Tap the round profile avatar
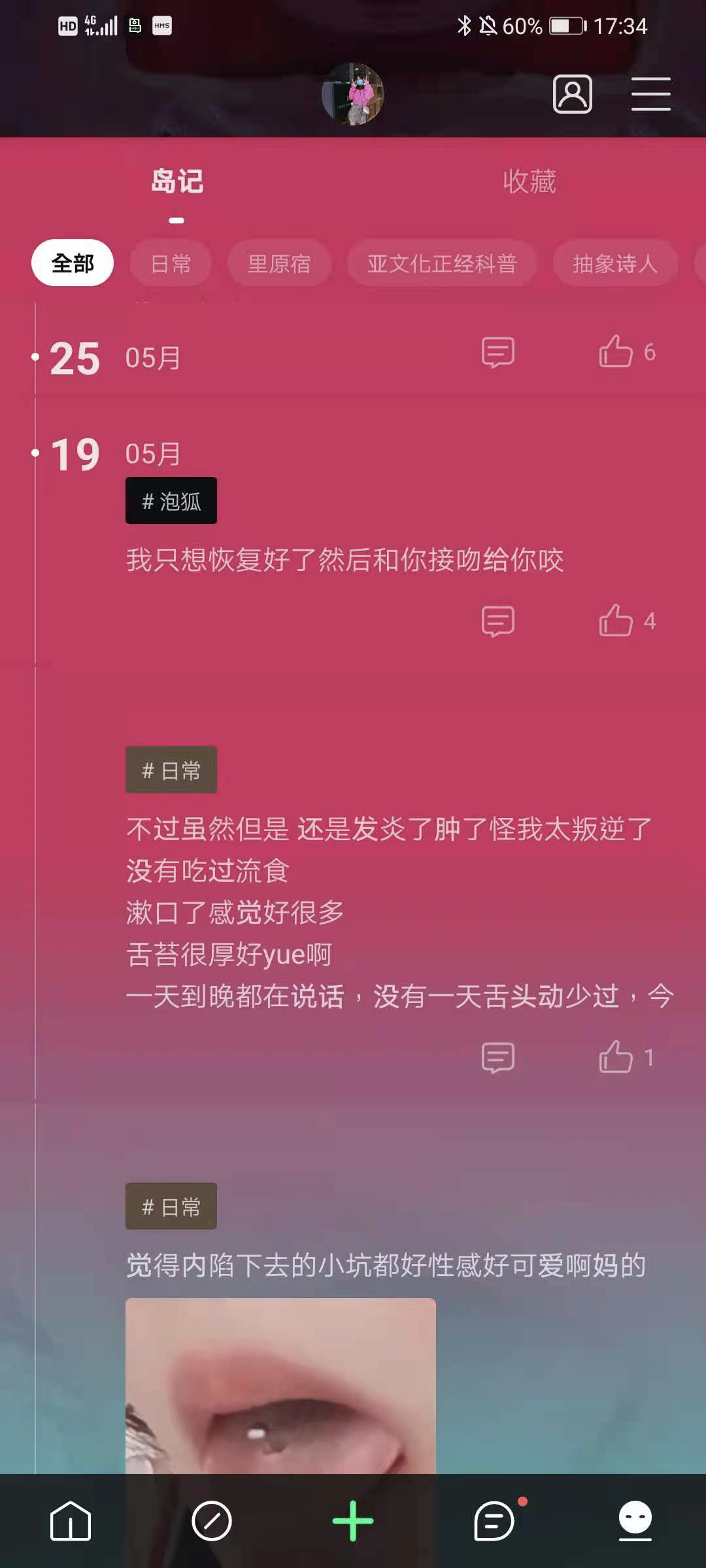Viewport: 706px width, 1568px height. pyautogui.click(x=353, y=94)
